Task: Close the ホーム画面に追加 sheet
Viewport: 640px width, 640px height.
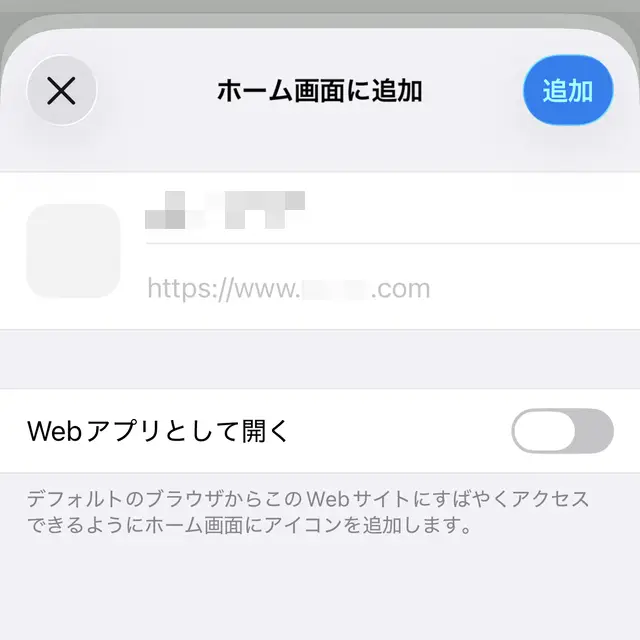Action: point(61,91)
